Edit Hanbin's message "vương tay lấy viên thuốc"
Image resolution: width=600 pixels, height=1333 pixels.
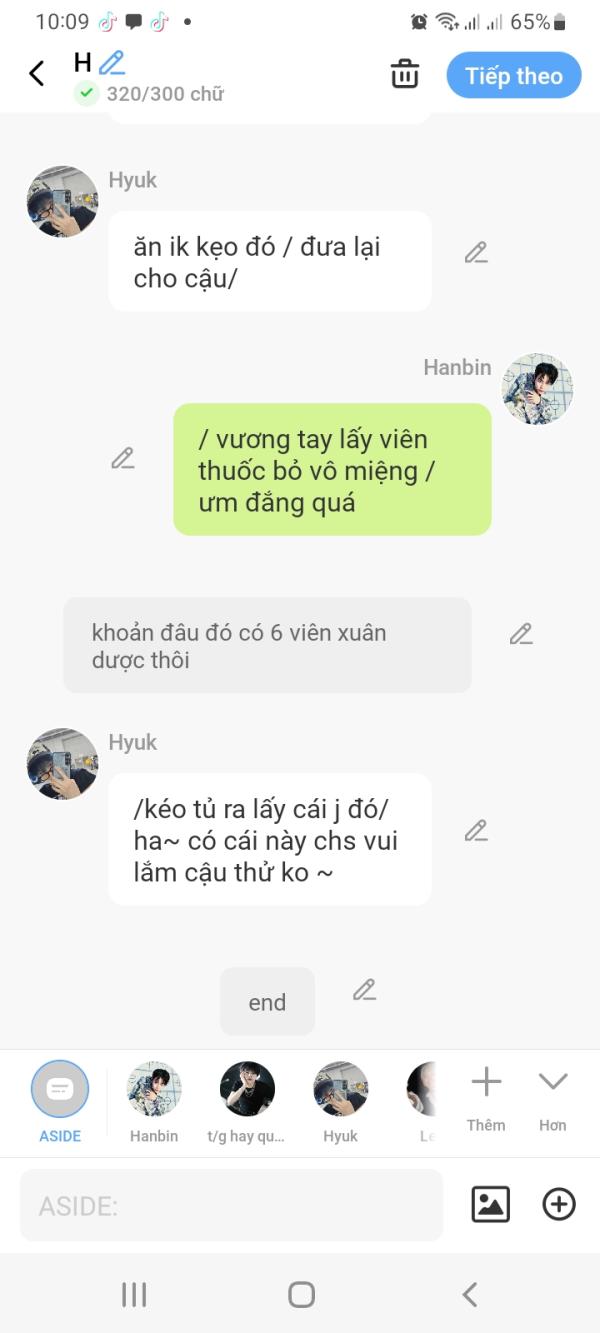[123, 459]
